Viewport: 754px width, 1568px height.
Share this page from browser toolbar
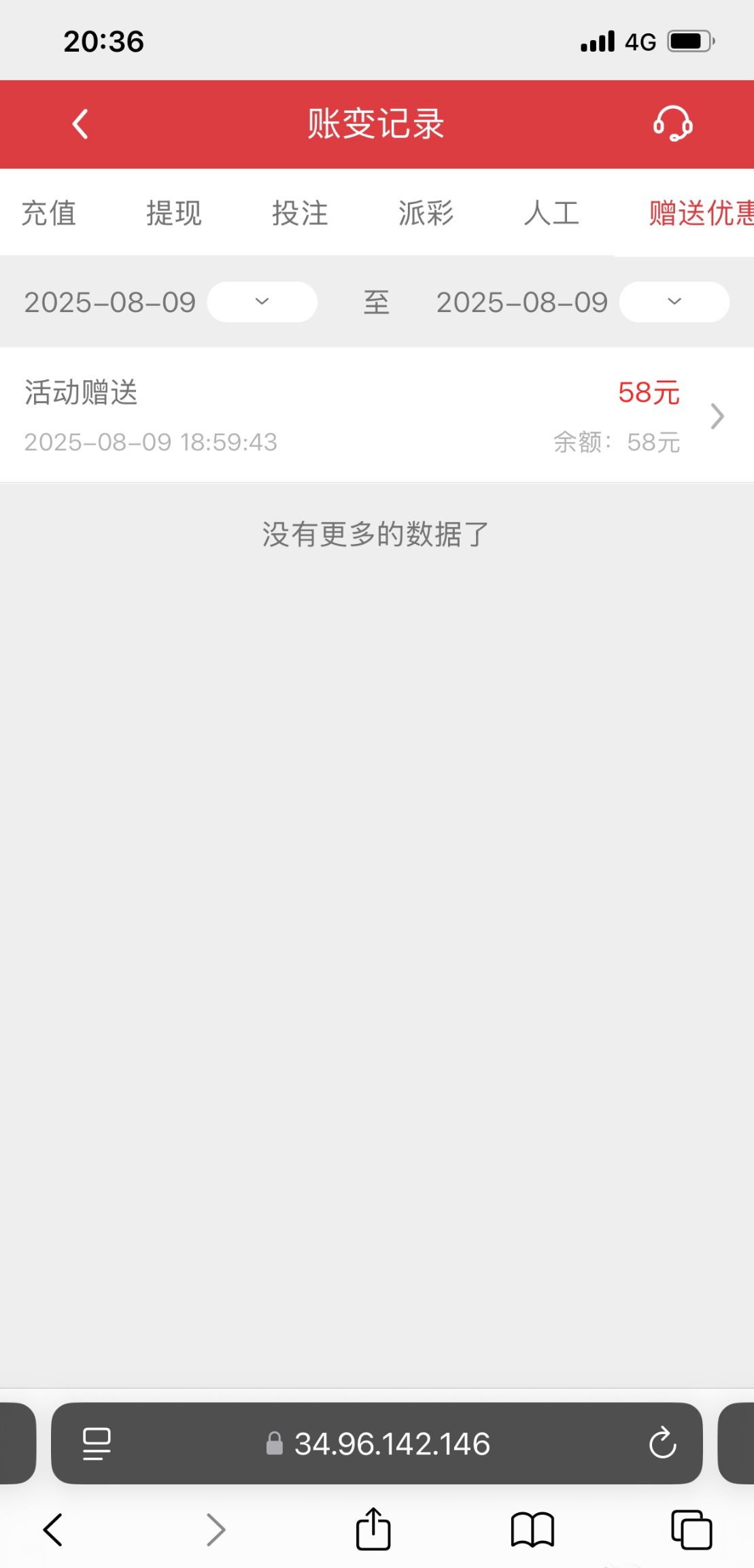373,1530
